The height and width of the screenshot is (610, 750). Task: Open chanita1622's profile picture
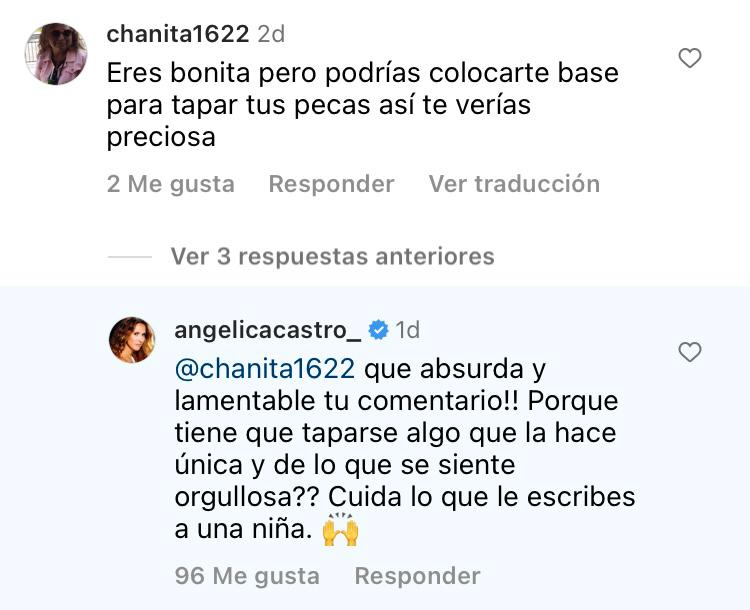pyautogui.click(x=55, y=53)
